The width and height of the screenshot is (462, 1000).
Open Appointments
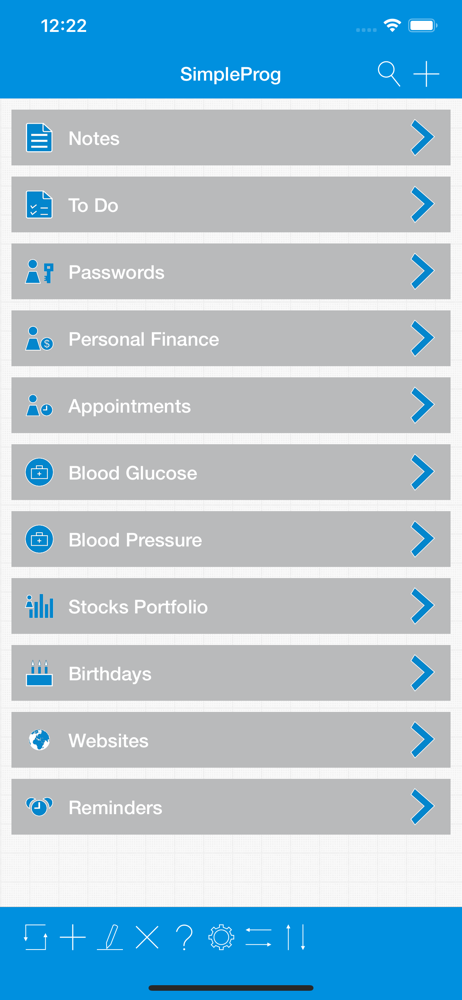click(231, 406)
